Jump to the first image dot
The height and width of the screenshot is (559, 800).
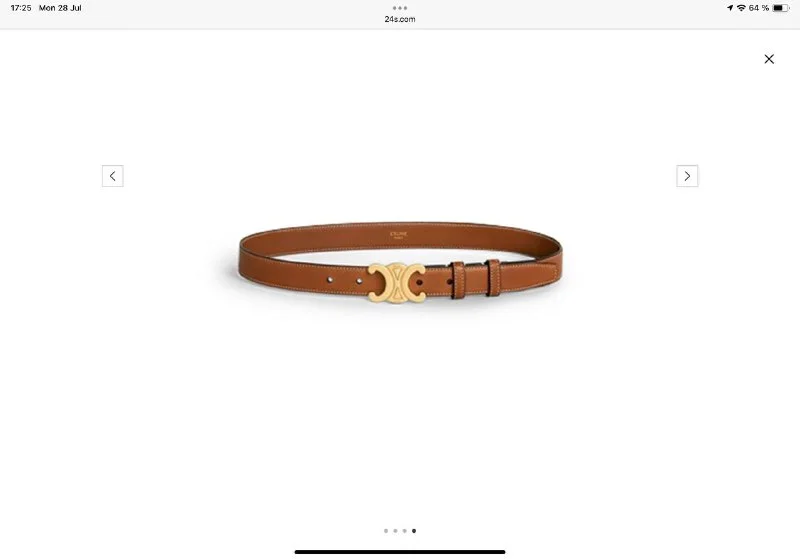(386, 531)
